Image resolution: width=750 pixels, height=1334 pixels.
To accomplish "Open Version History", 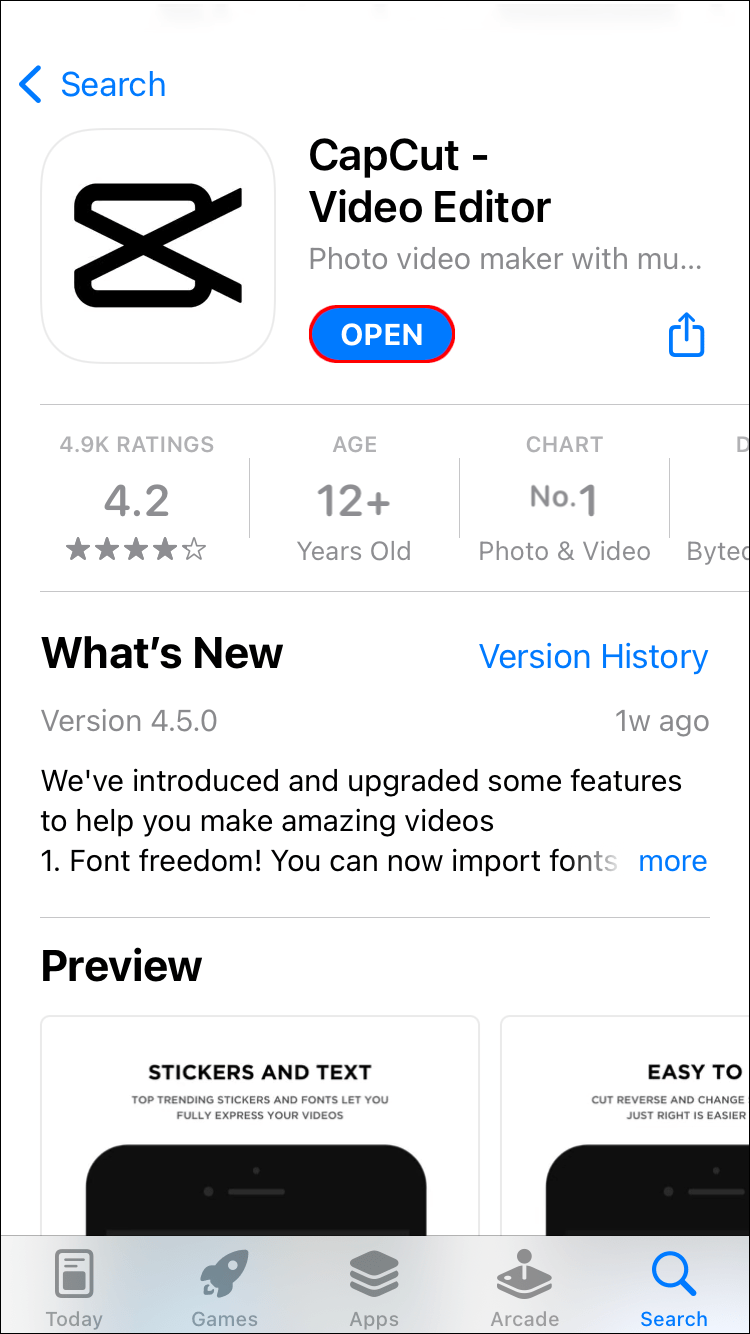I will (593, 657).
